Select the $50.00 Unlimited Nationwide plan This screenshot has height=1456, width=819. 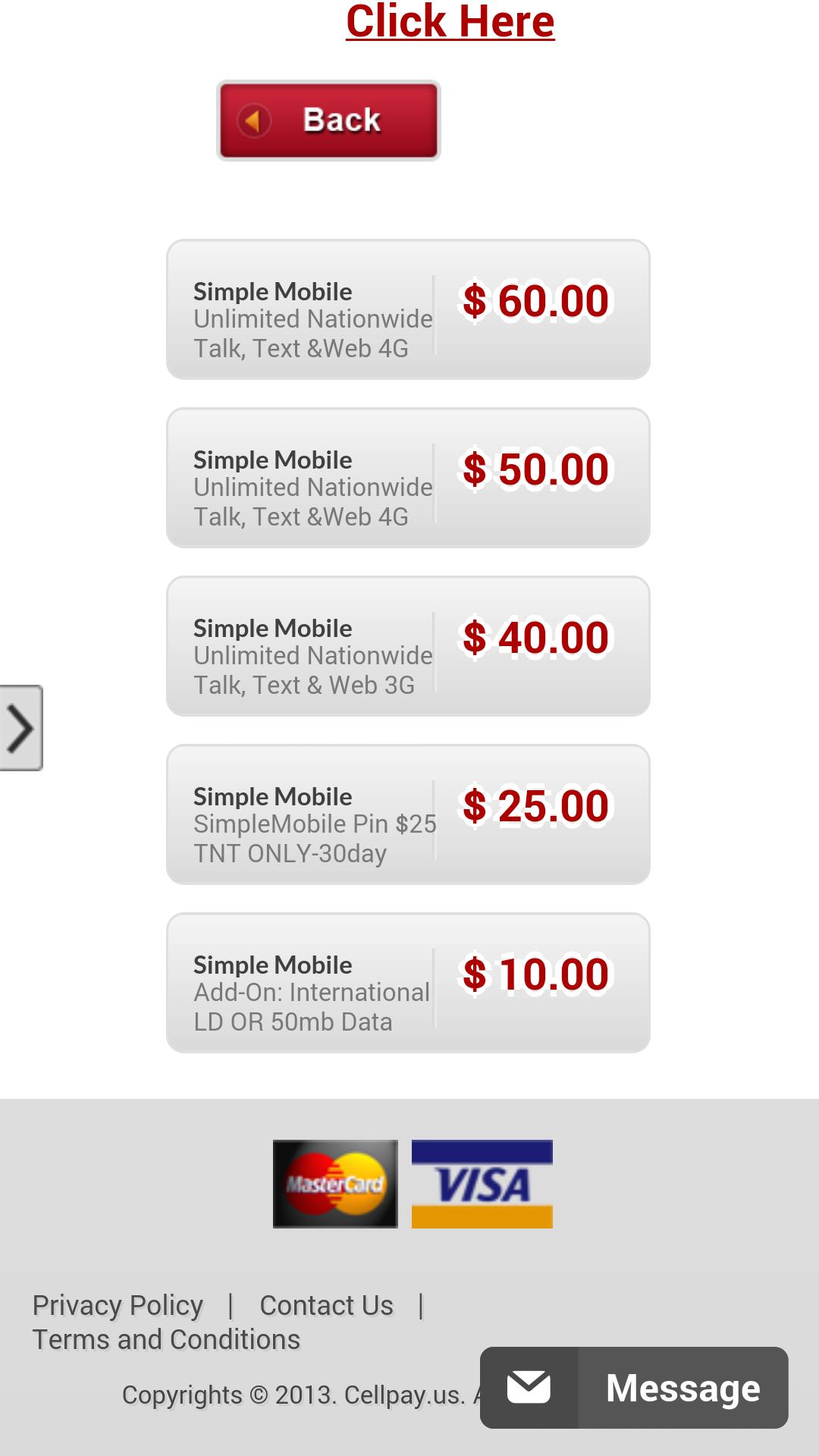tap(409, 475)
